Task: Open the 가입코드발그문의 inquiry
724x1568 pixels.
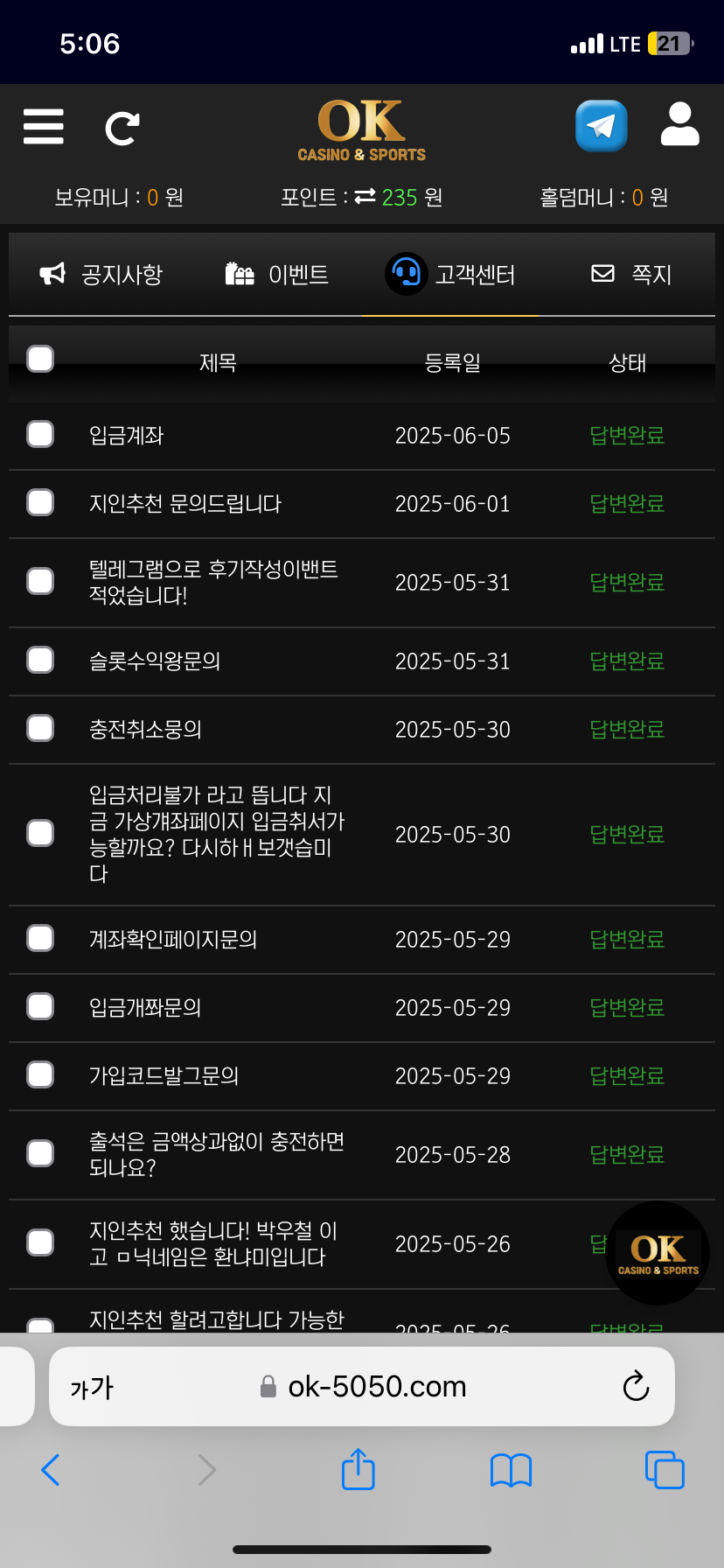Action: tap(164, 1076)
